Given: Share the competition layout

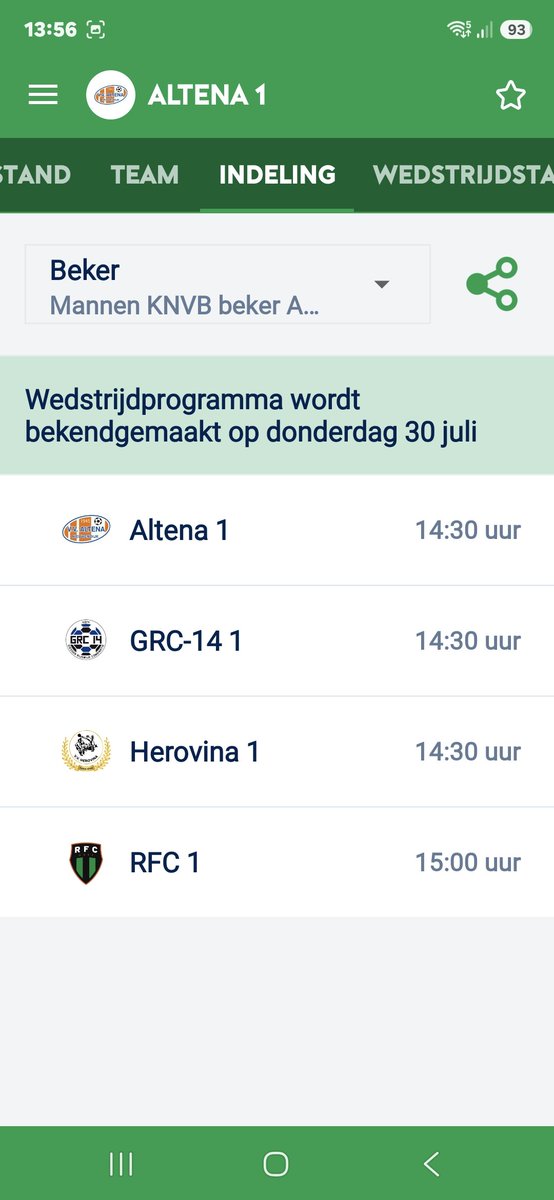Looking at the screenshot, I should click(492, 284).
